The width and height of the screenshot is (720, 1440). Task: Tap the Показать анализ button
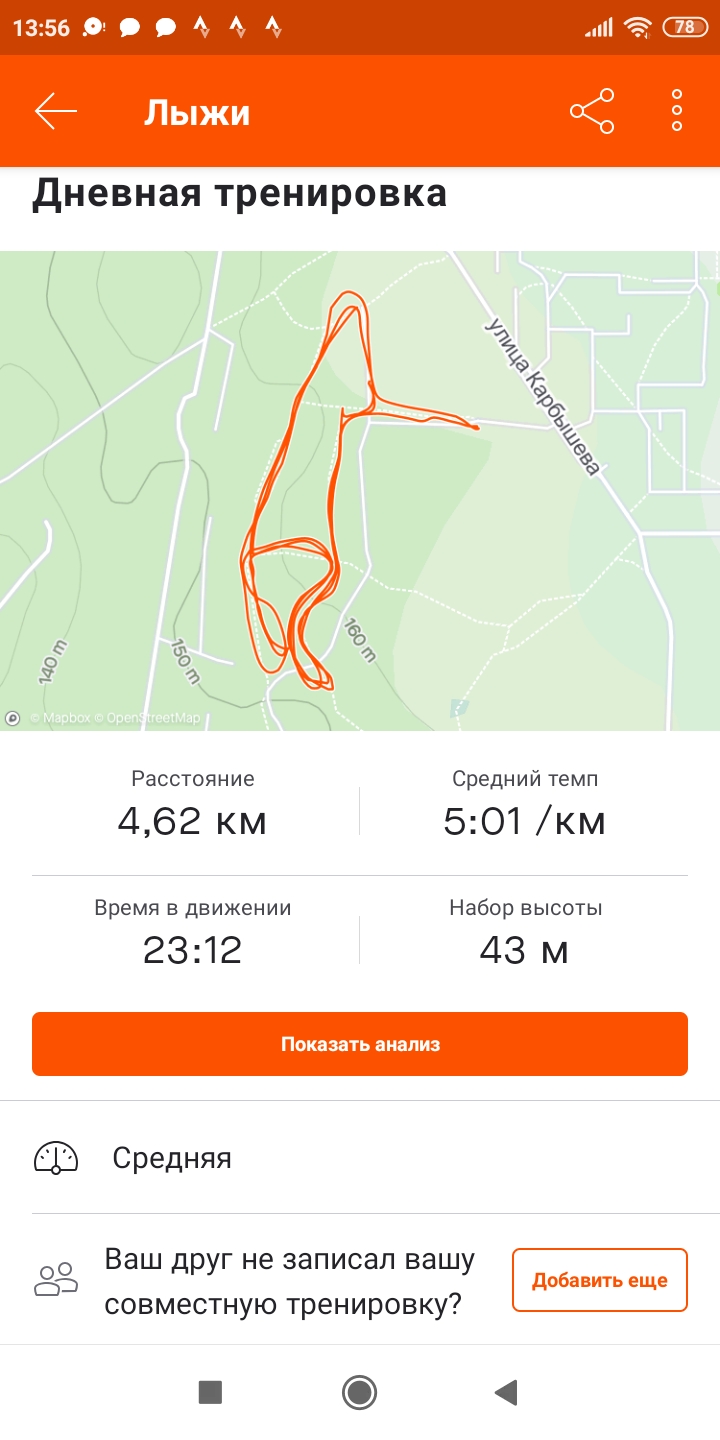coord(360,1044)
